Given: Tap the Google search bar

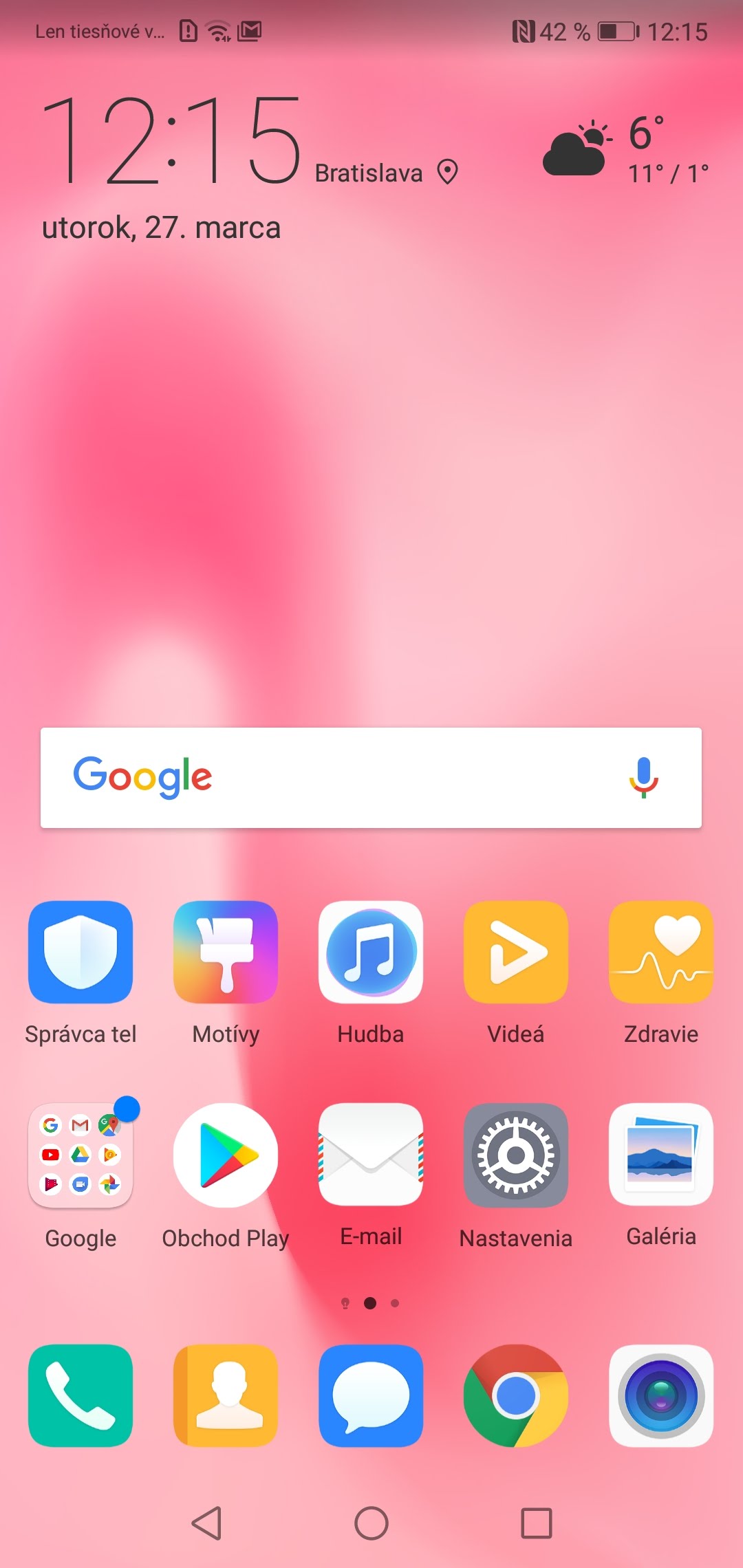Looking at the screenshot, I should [x=371, y=777].
